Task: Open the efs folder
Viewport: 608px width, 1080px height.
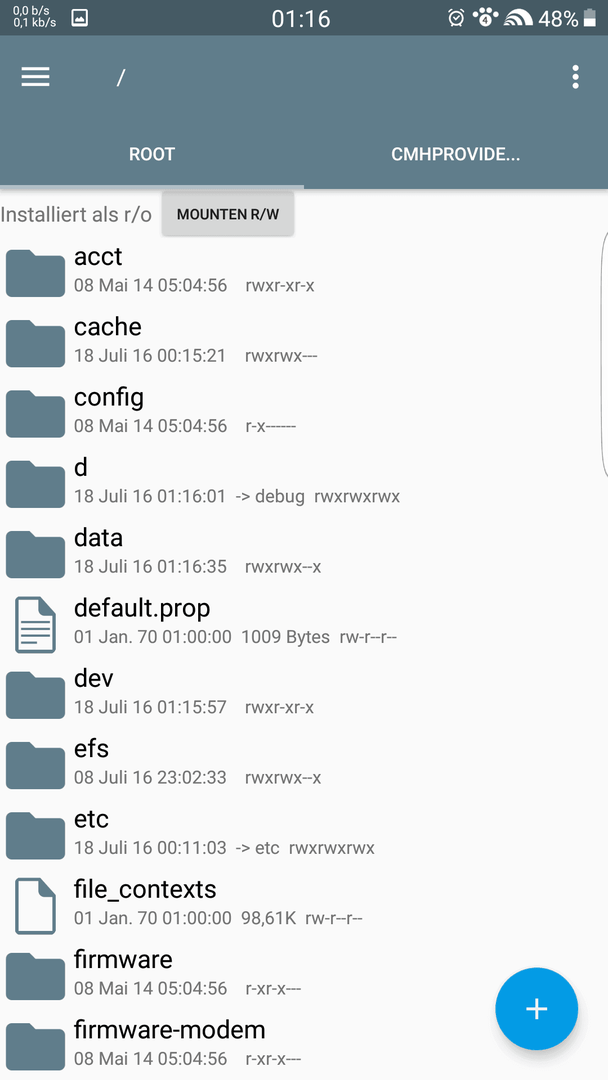Action: (x=304, y=762)
